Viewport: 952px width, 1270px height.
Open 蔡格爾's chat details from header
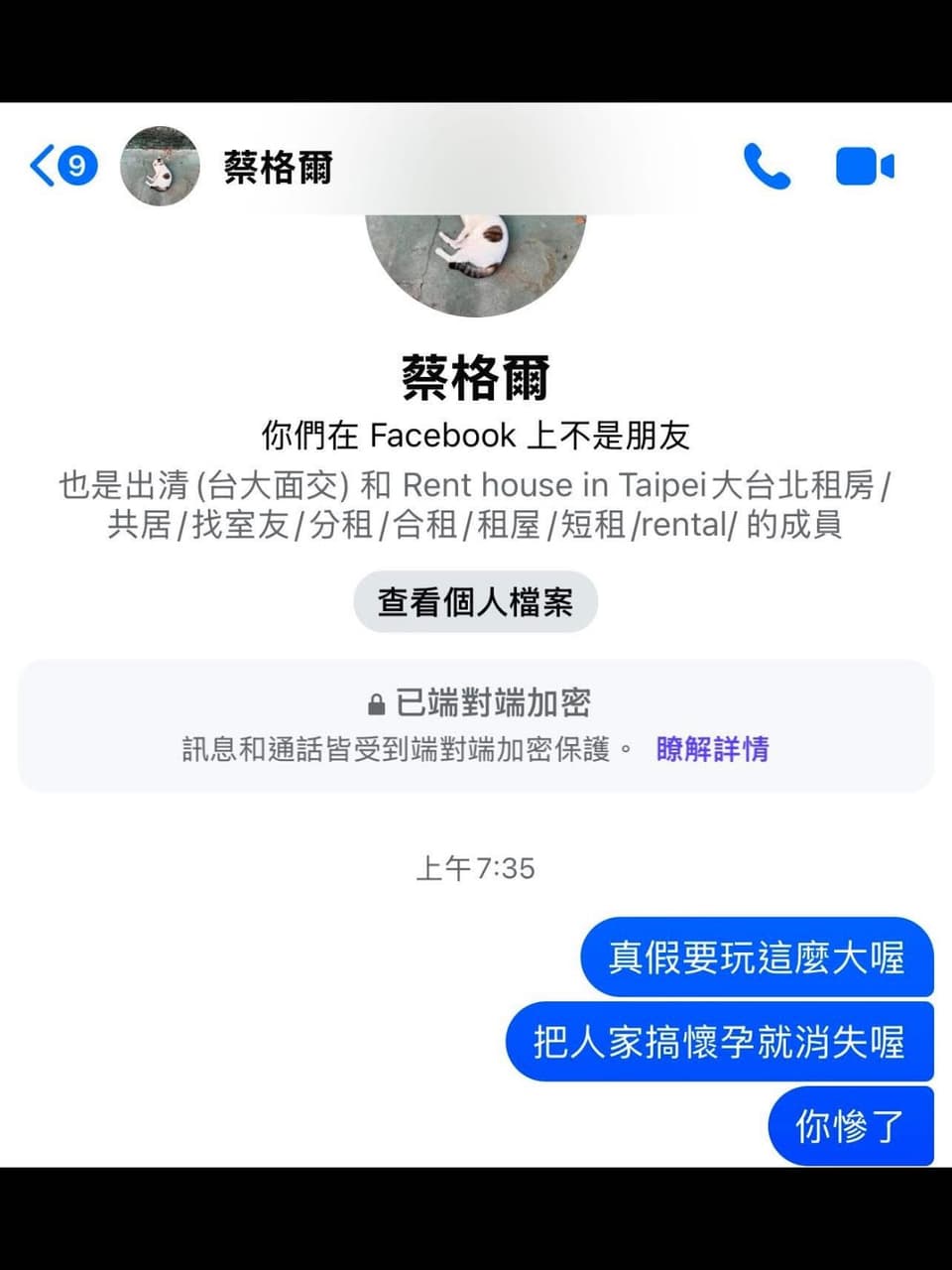click(x=277, y=166)
